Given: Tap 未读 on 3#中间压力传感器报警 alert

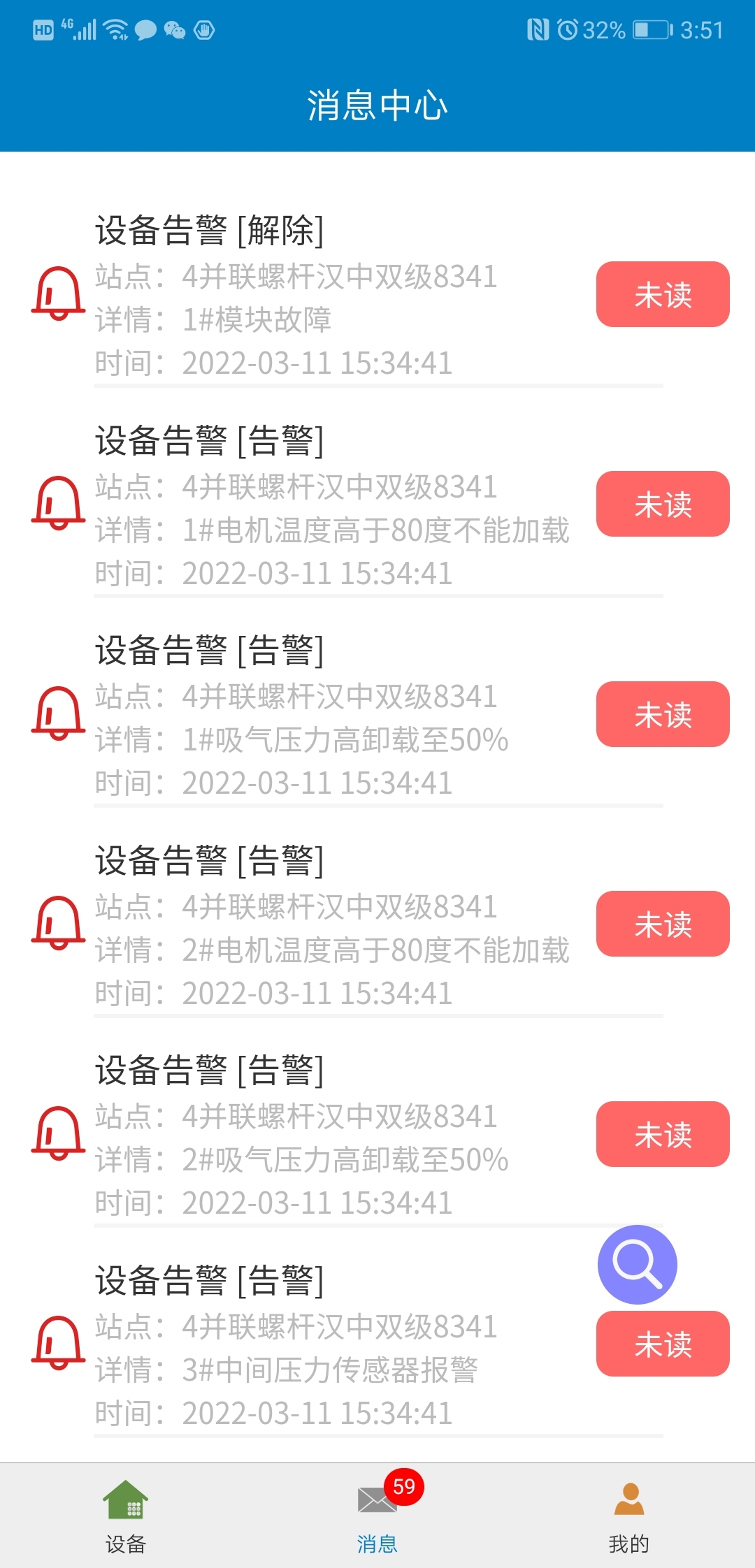Looking at the screenshot, I should pos(663,1344).
